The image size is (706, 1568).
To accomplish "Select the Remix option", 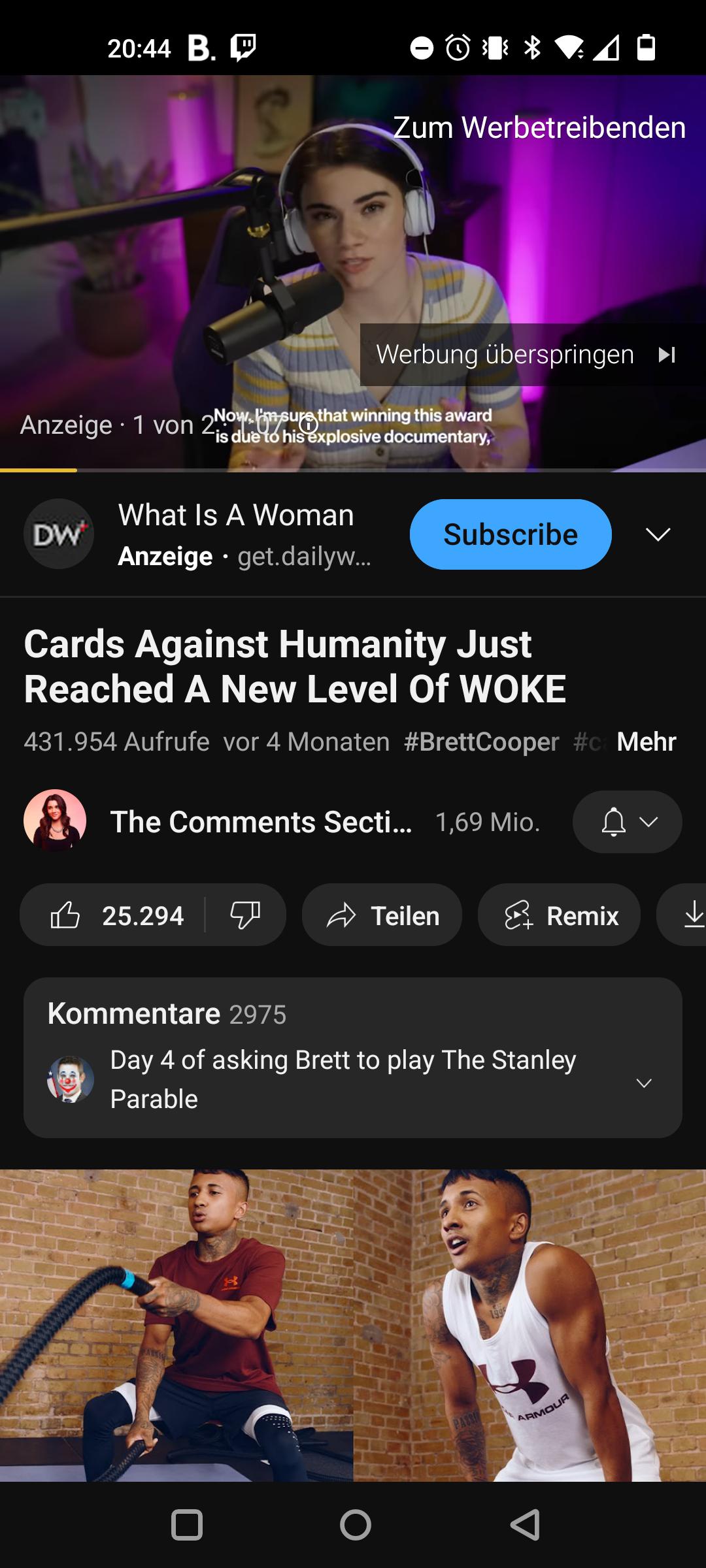I will [x=559, y=915].
